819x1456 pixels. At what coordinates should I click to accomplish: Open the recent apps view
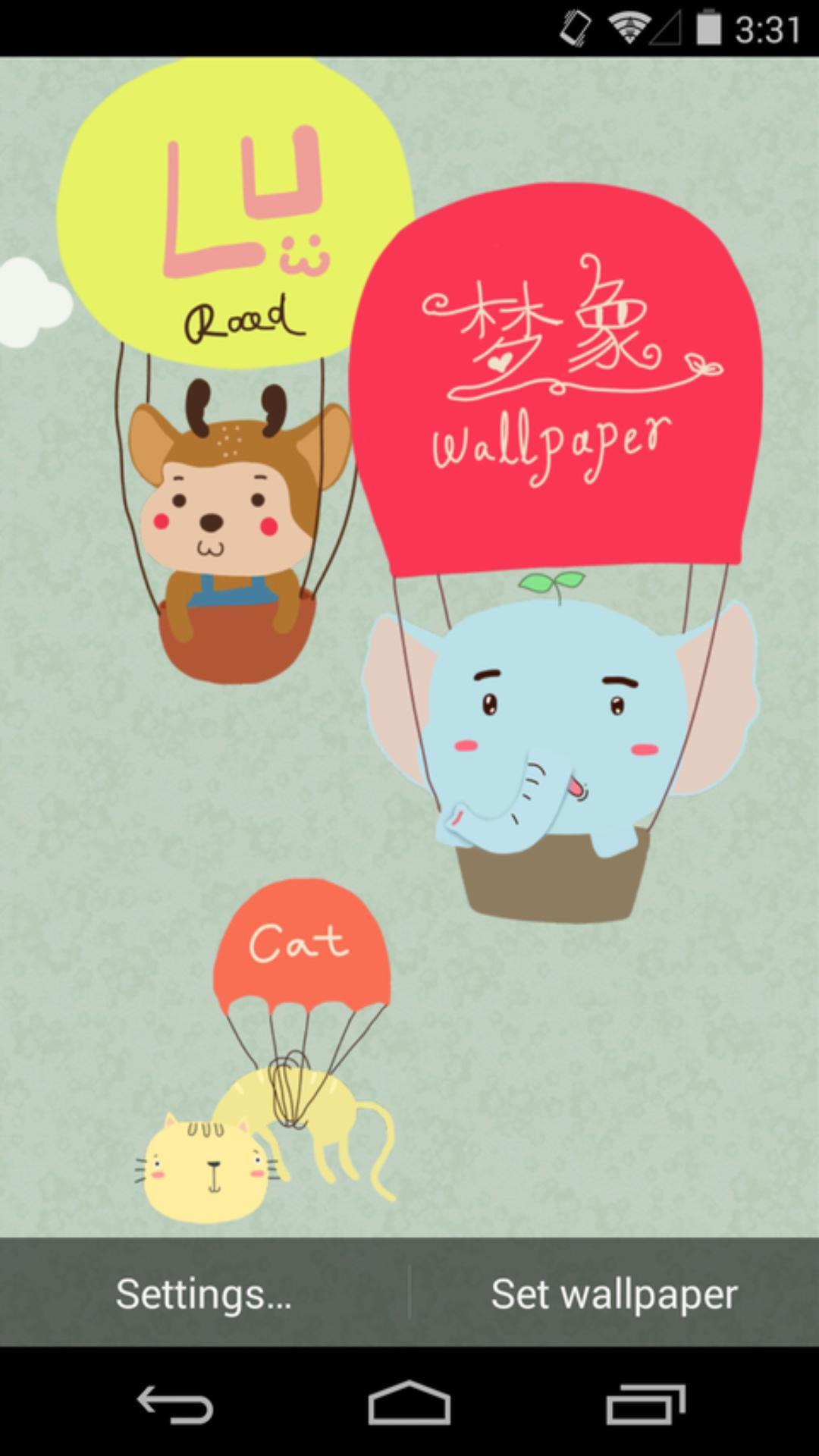tap(645, 1404)
